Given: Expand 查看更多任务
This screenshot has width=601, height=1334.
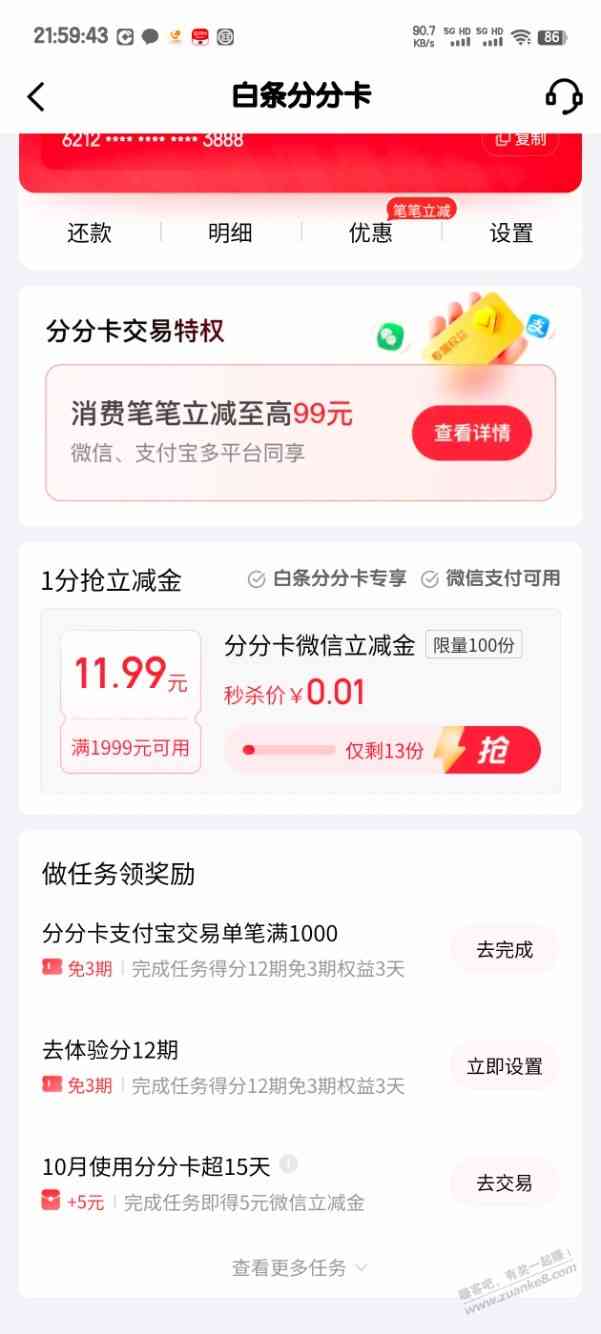Looking at the screenshot, I should point(300,1268).
